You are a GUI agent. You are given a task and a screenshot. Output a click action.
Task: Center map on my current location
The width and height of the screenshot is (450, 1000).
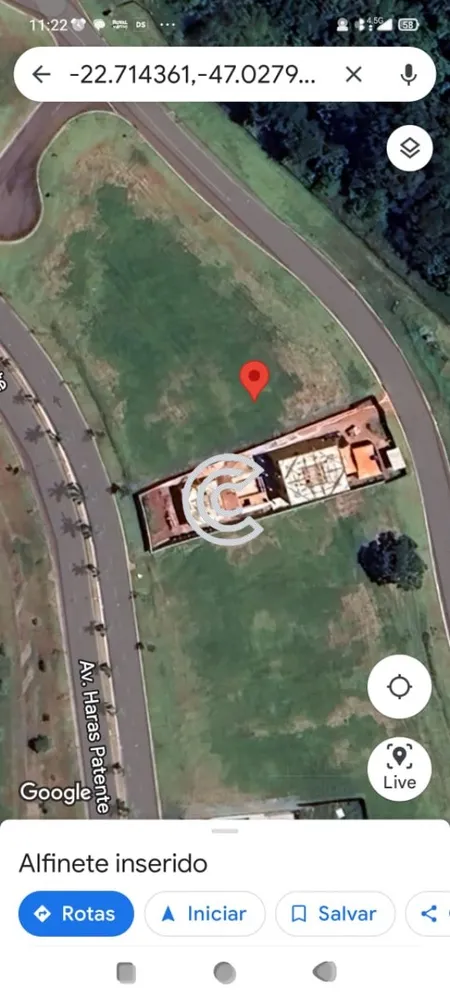click(400, 687)
